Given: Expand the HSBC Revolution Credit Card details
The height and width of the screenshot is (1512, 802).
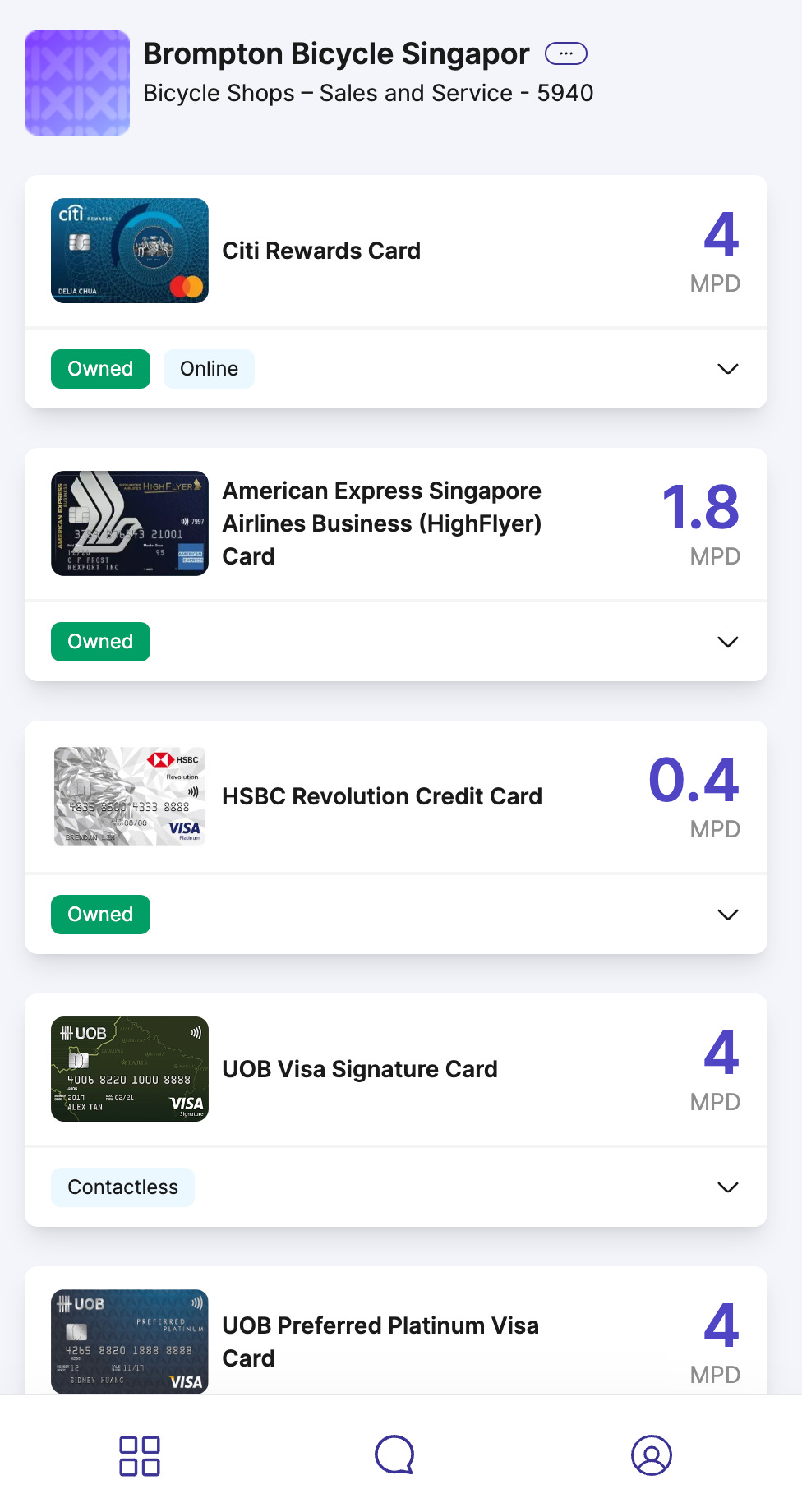Looking at the screenshot, I should 728,914.
